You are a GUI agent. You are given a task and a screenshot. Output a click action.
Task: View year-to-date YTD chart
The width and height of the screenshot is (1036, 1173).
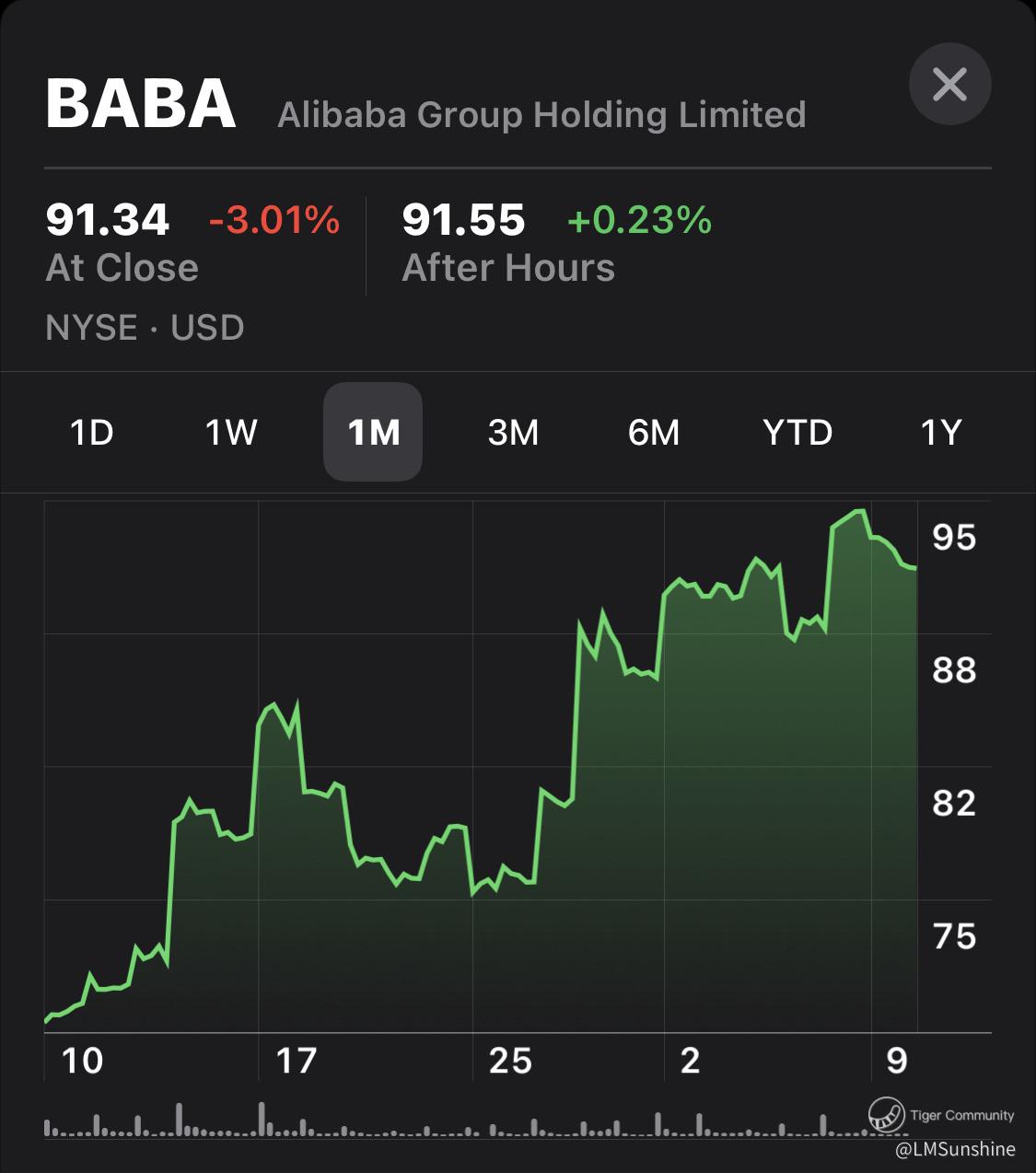pyautogui.click(x=797, y=432)
